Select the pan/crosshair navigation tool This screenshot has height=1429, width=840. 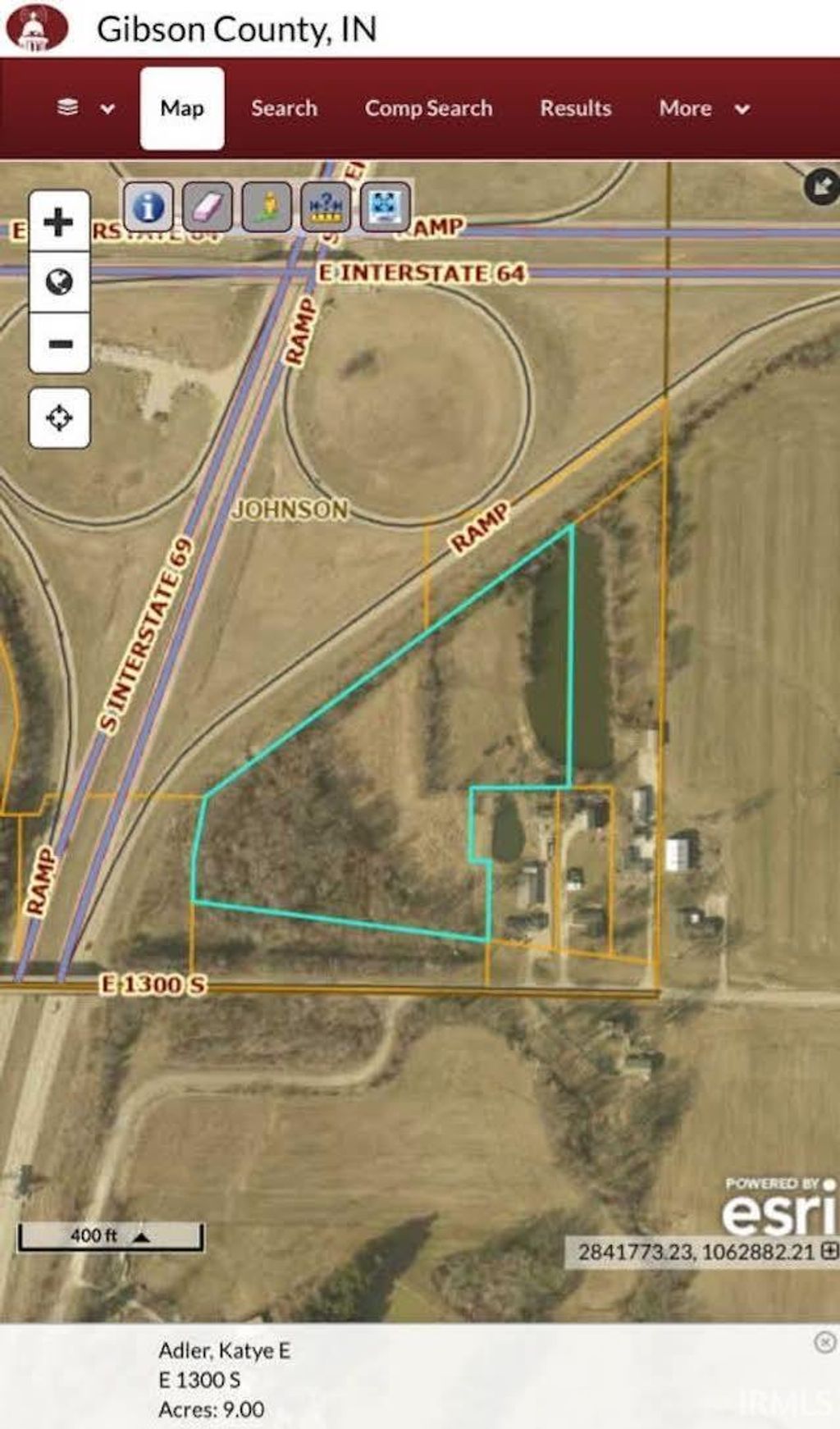[58, 418]
